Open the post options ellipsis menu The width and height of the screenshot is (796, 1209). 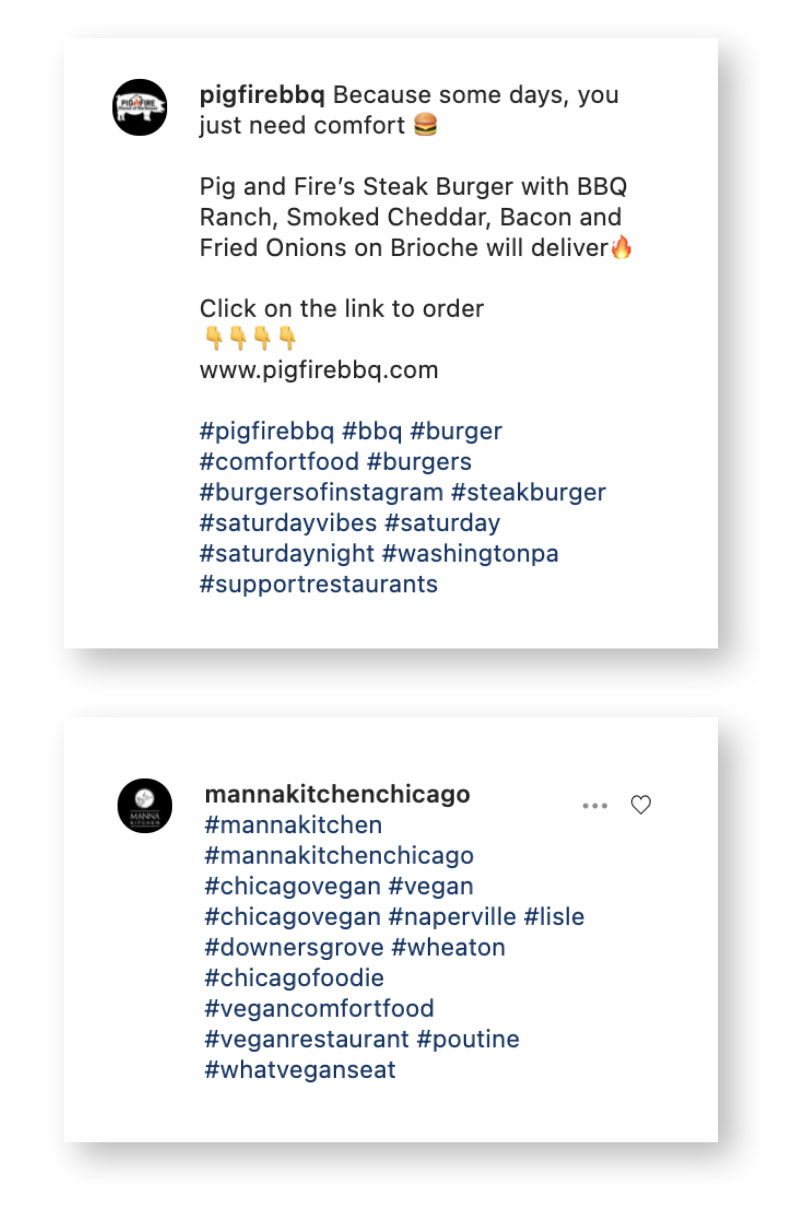pos(596,803)
